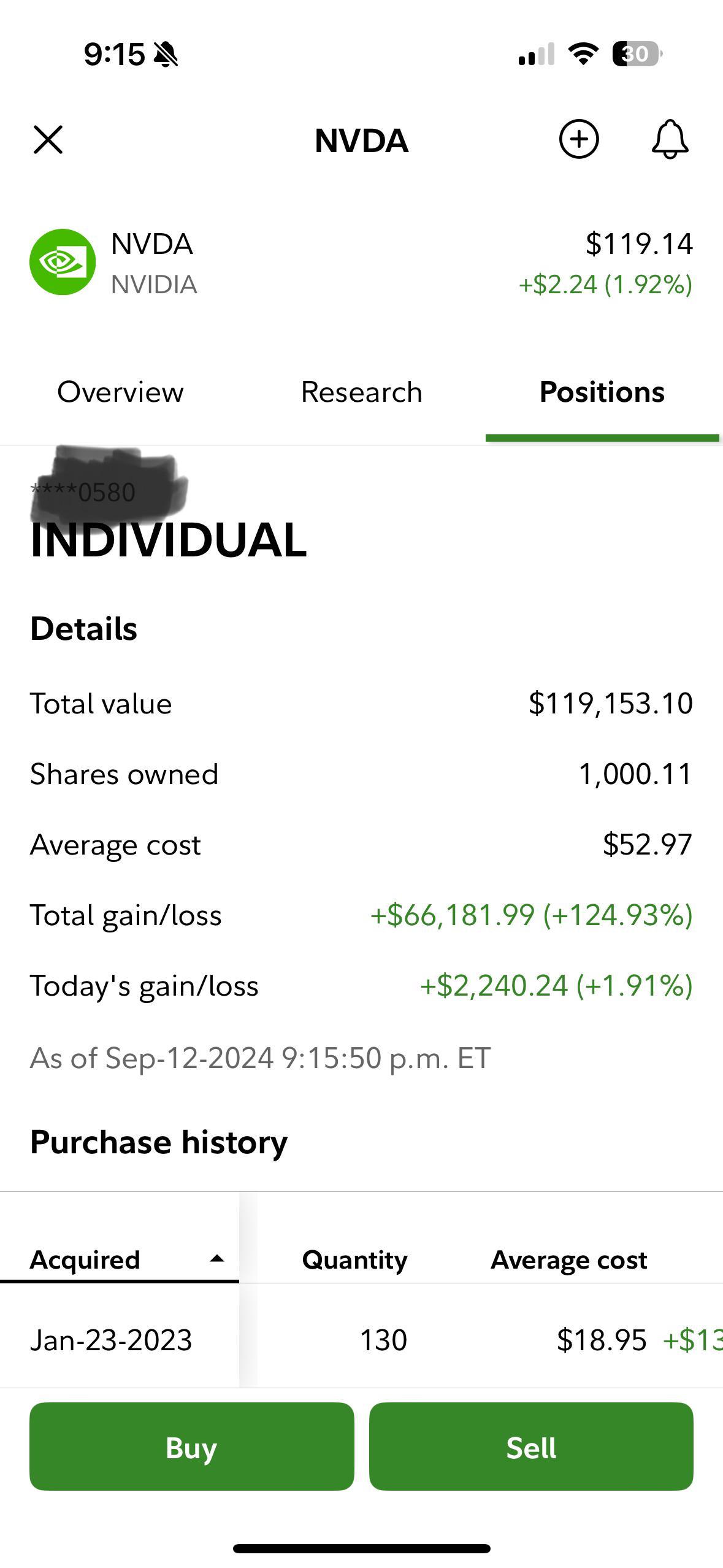723x1568 pixels.
Task: Click the cellular signal bars icon
Action: [x=535, y=55]
